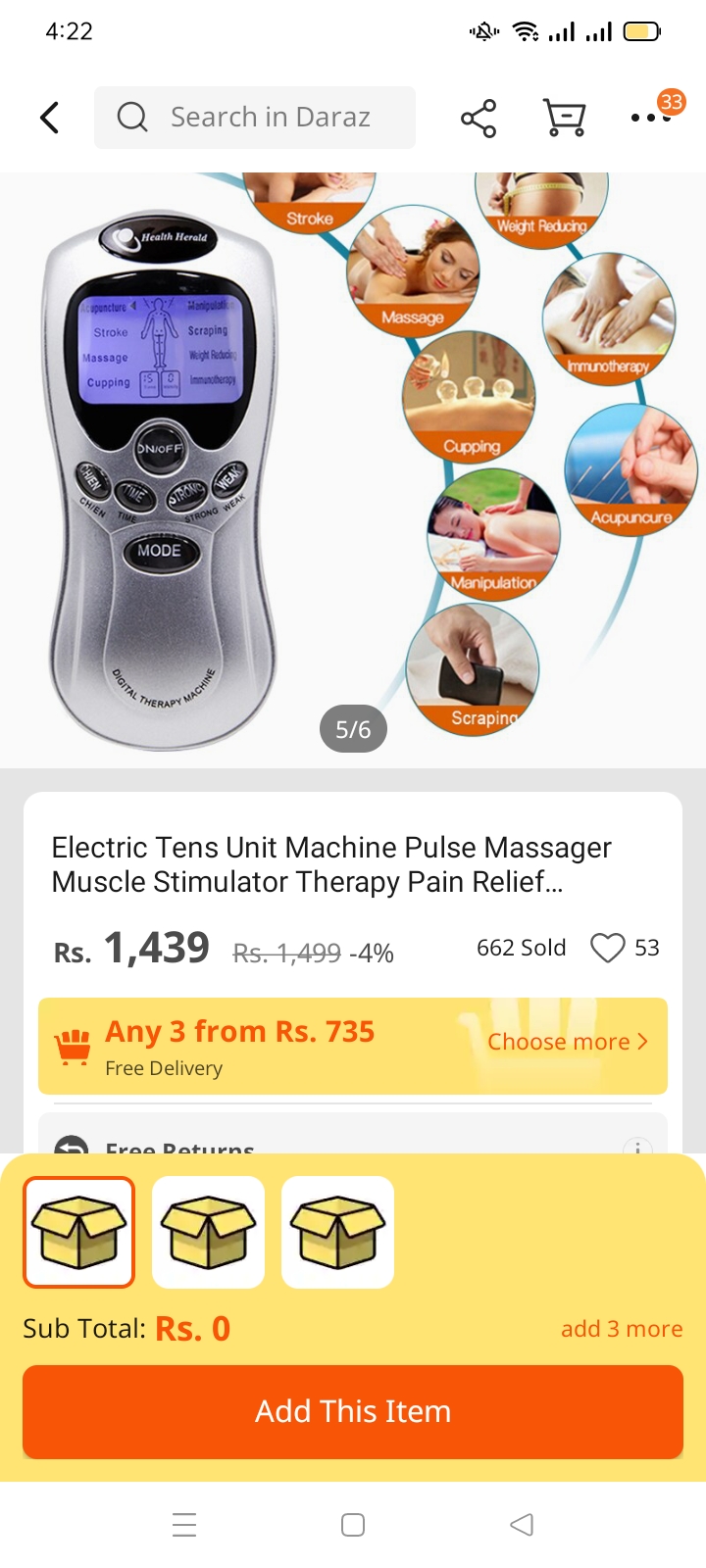Open the Search in Daraz field

255,118
